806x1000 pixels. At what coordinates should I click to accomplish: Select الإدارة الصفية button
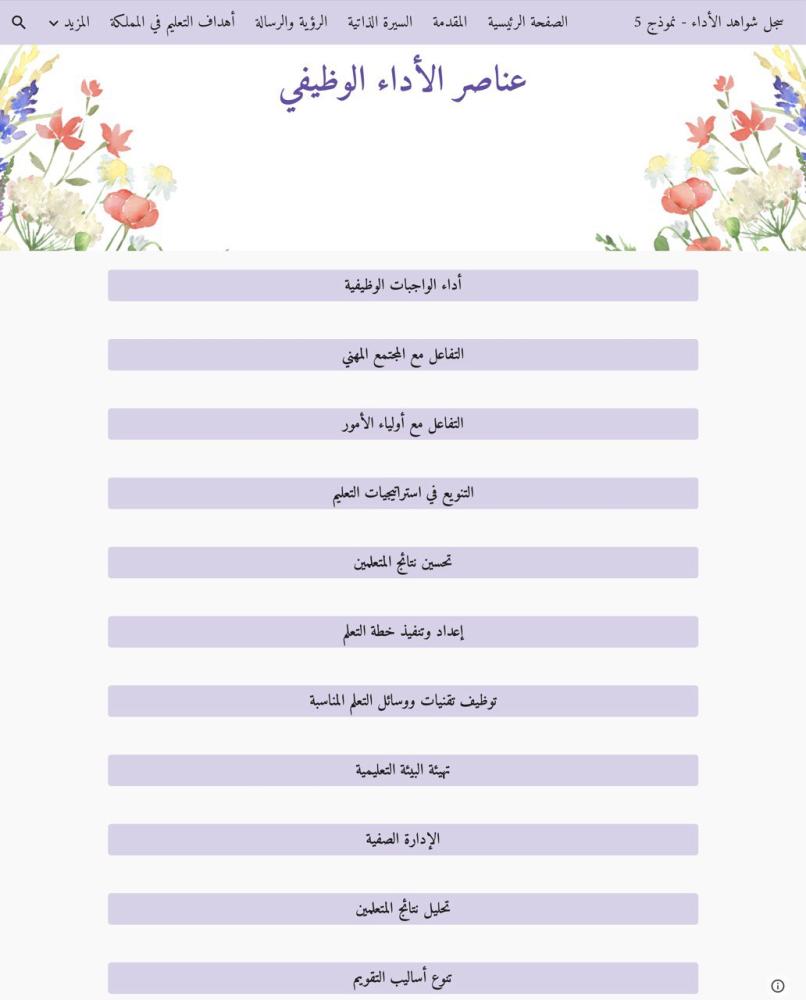(x=403, y=839)
